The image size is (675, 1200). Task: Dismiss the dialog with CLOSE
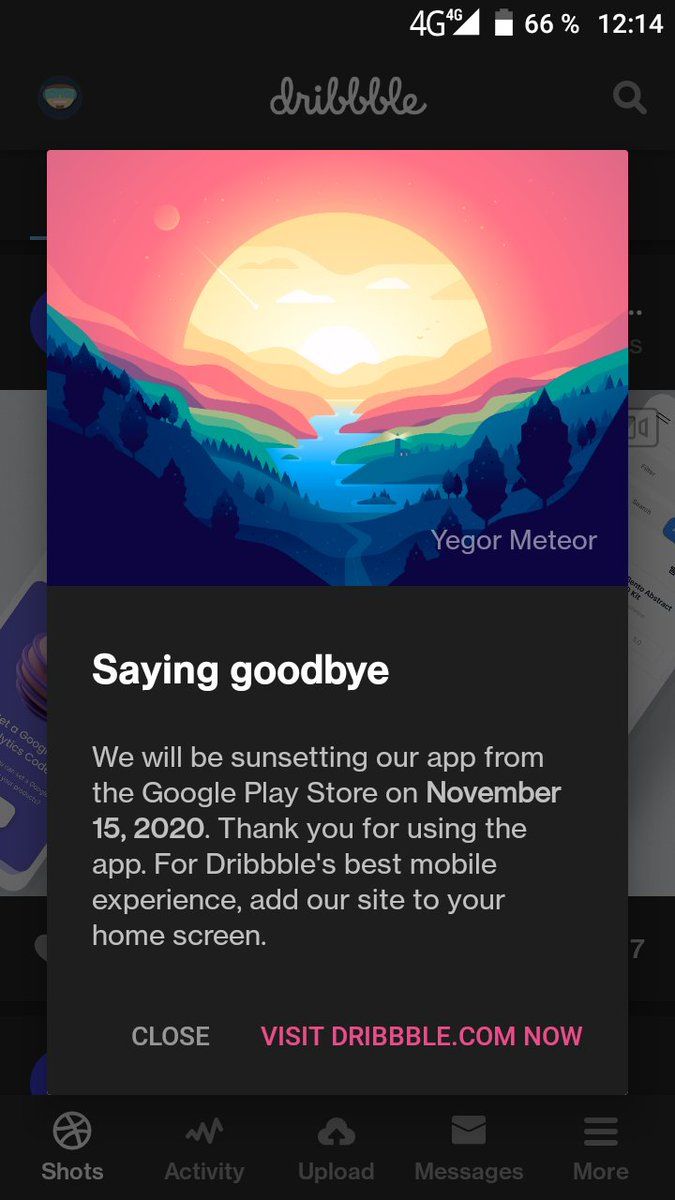pos(171,1036)
